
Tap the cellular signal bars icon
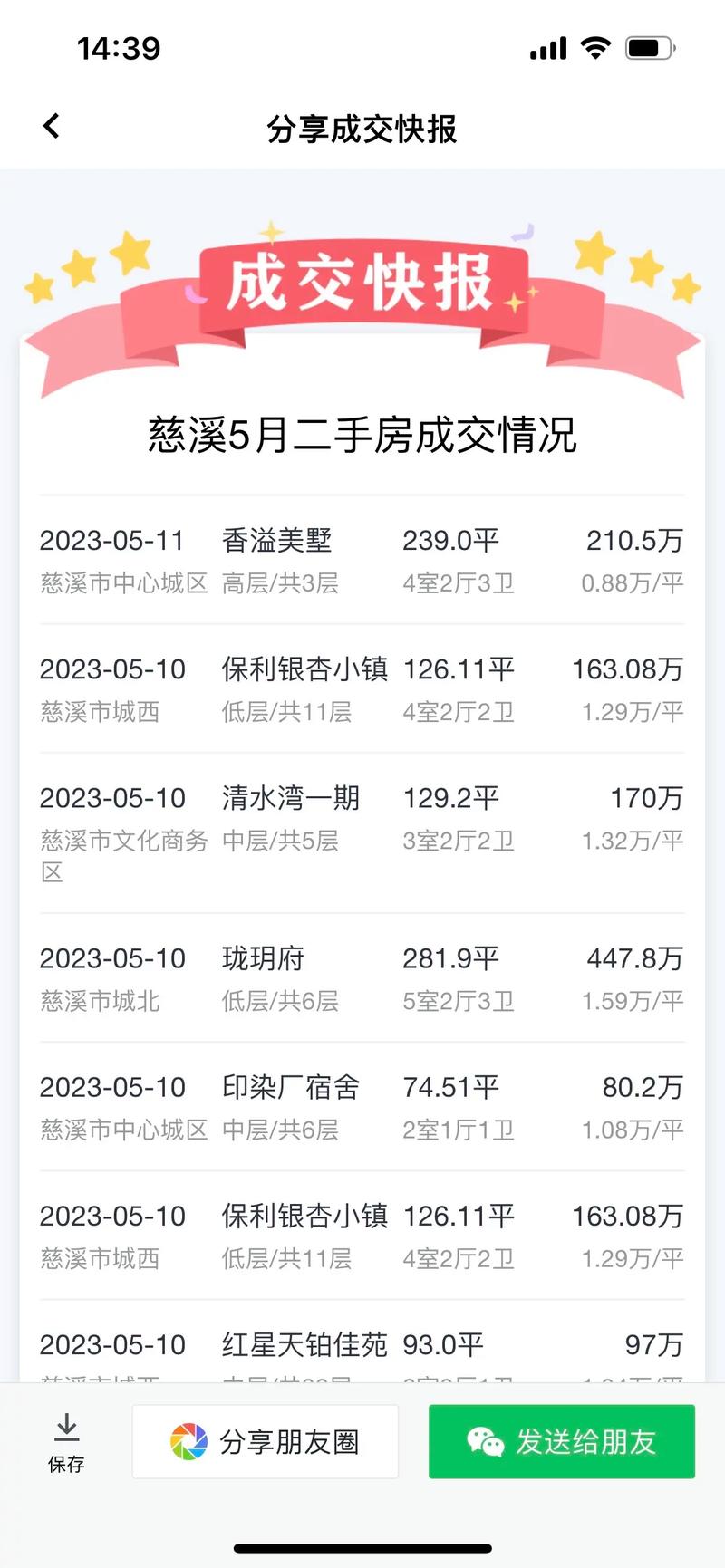547,48
